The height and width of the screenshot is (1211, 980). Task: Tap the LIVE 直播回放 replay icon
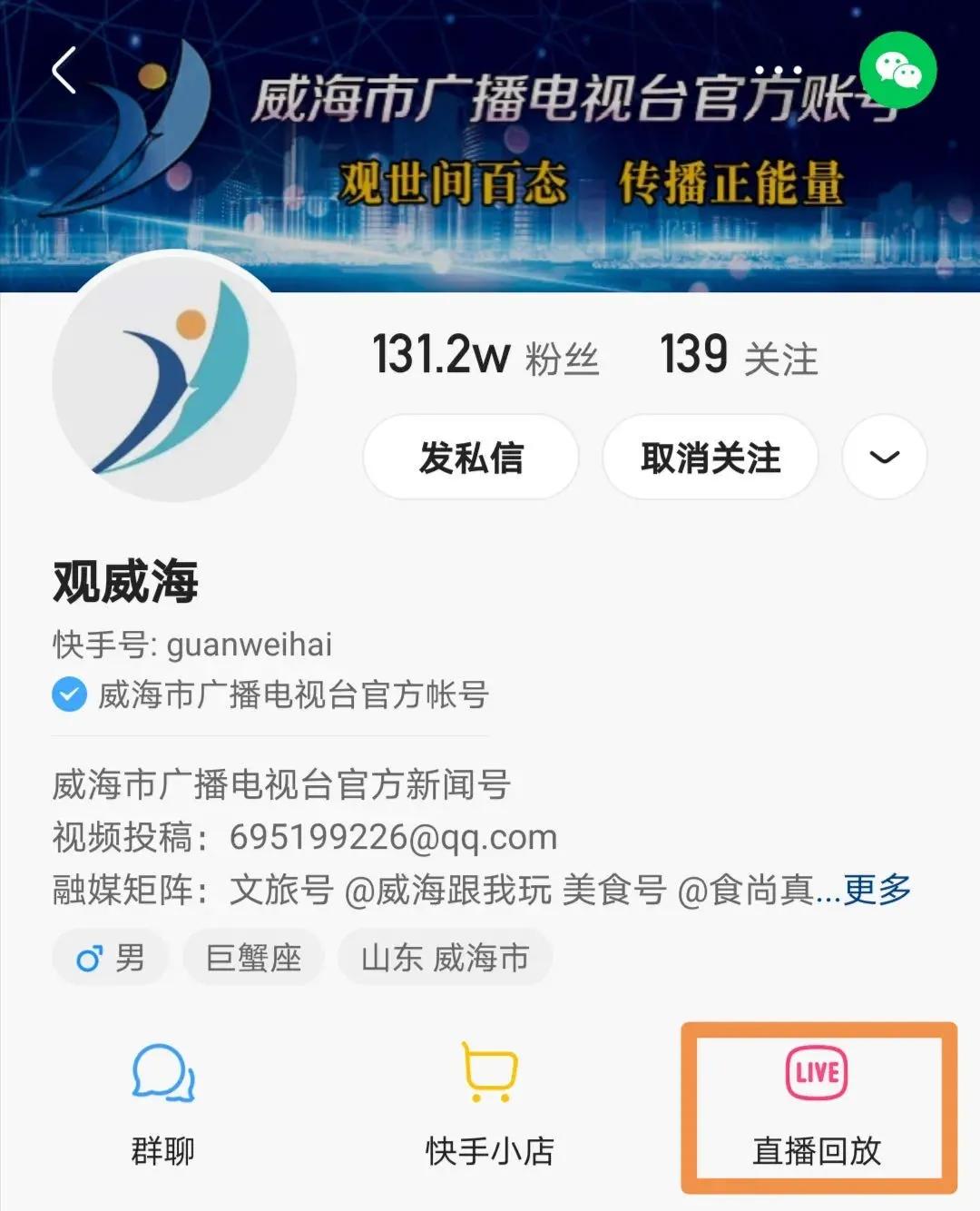pyautogui.click(x=815, y=1073)
